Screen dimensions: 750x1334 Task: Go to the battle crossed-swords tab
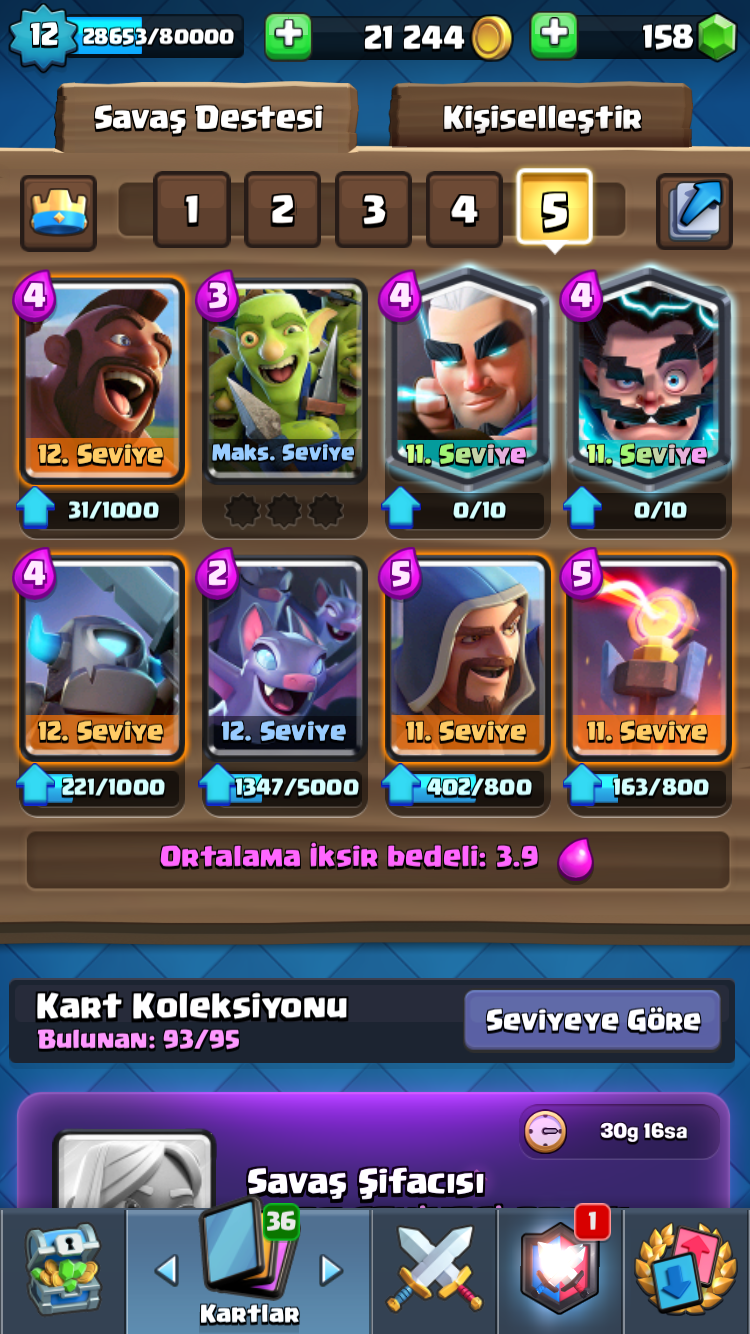point(435,1270)
